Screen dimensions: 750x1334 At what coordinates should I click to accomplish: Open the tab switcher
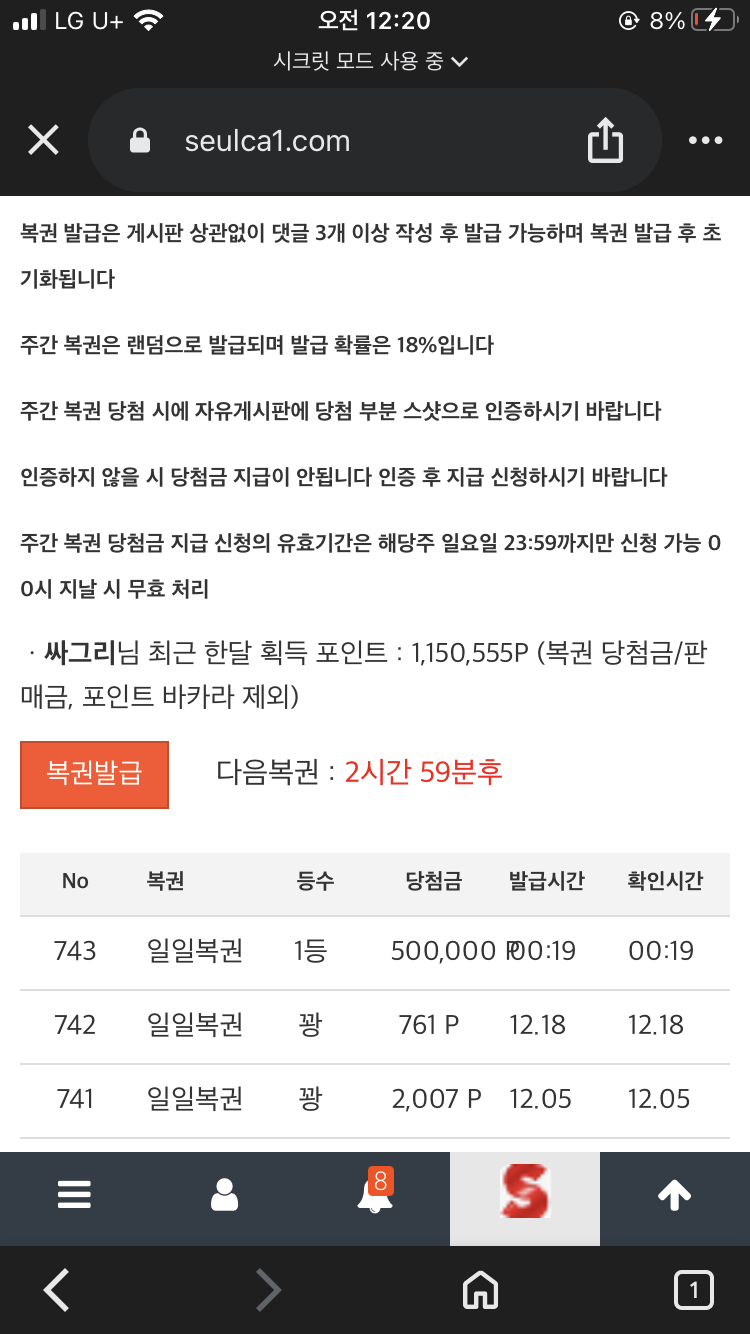[694, 1290]
